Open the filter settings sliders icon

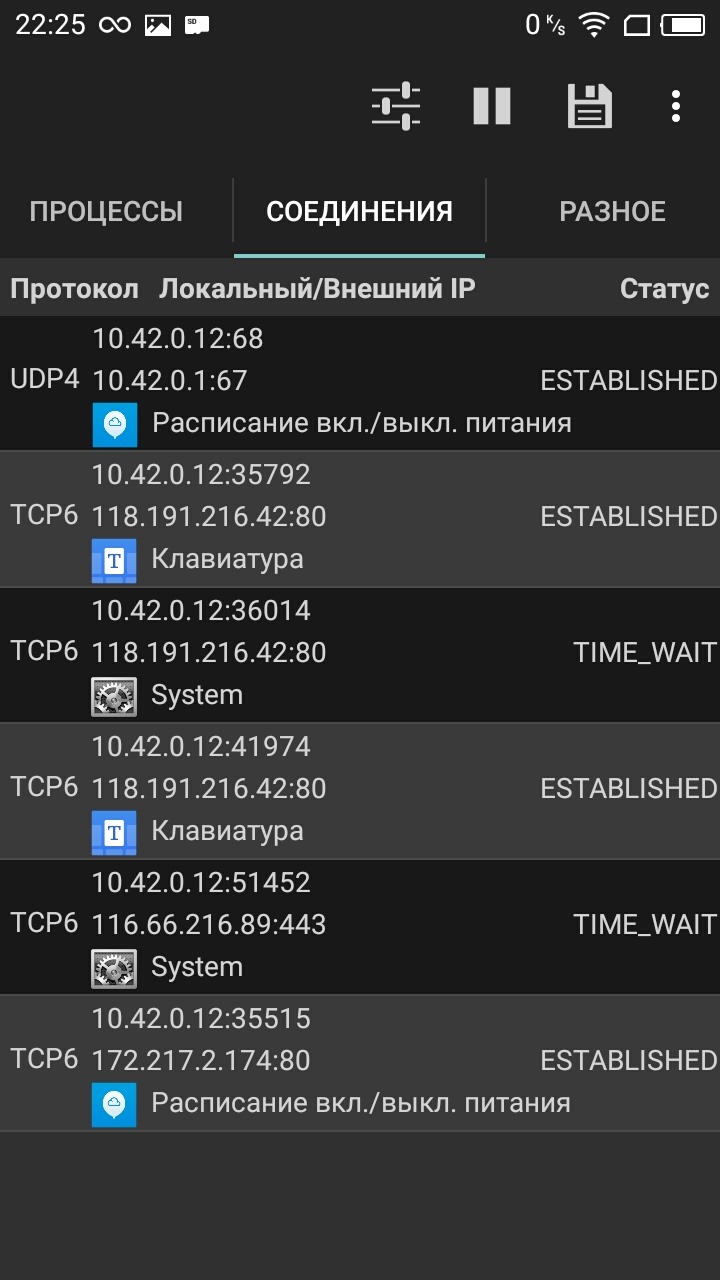[x=396, y=106]
